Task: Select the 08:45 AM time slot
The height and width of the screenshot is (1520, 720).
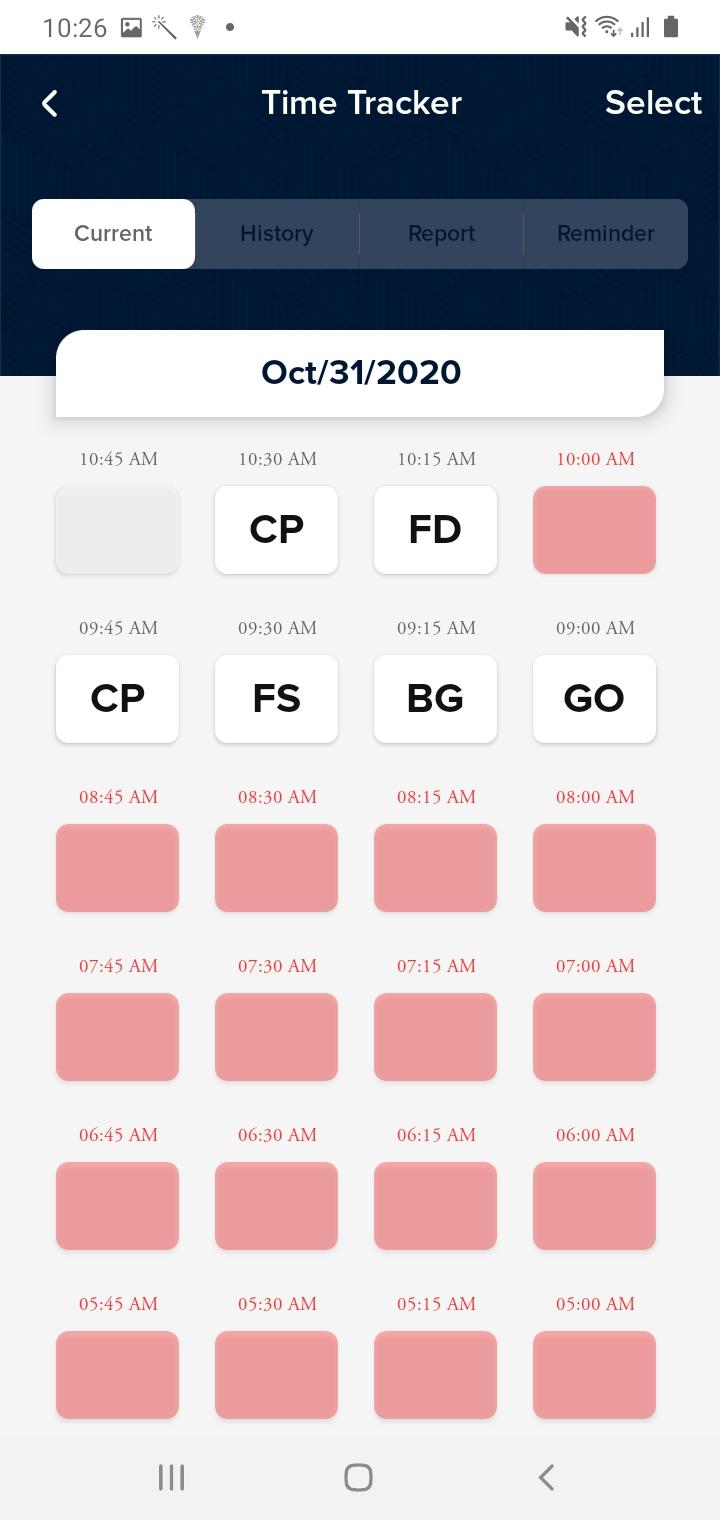Action: (x=117, y=868)
